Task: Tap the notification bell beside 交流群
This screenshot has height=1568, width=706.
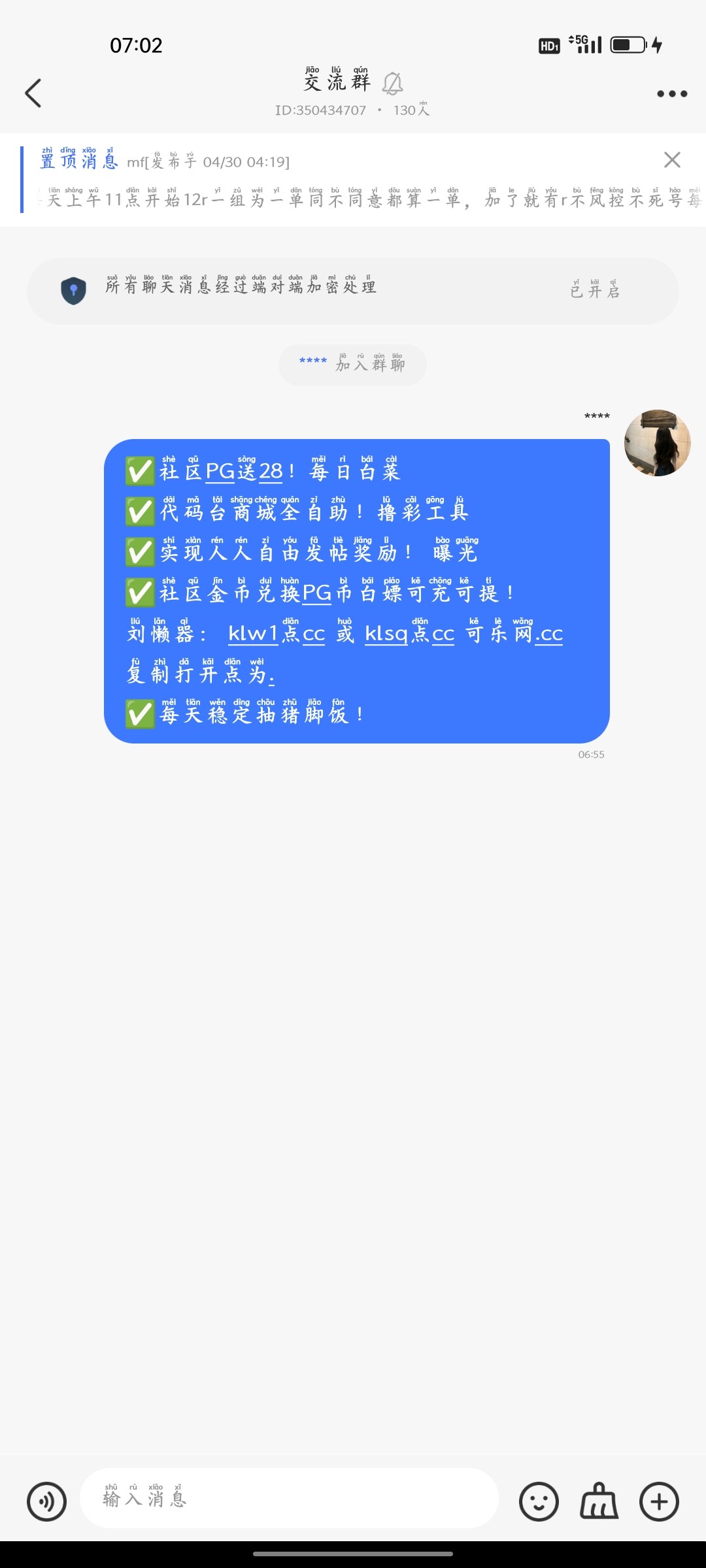Action: pos(392,84)
